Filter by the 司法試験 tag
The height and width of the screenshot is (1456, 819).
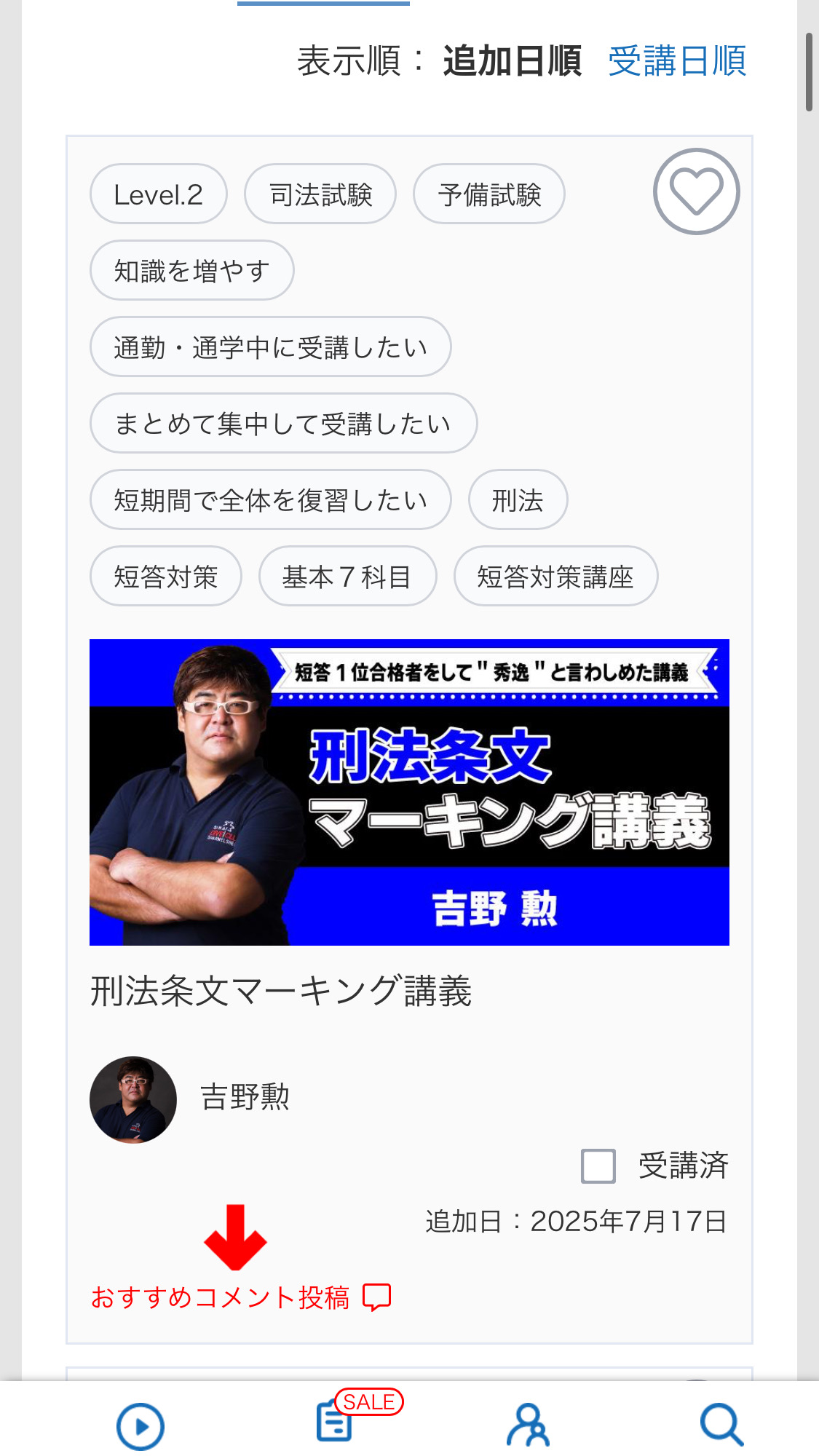(320, 194)
